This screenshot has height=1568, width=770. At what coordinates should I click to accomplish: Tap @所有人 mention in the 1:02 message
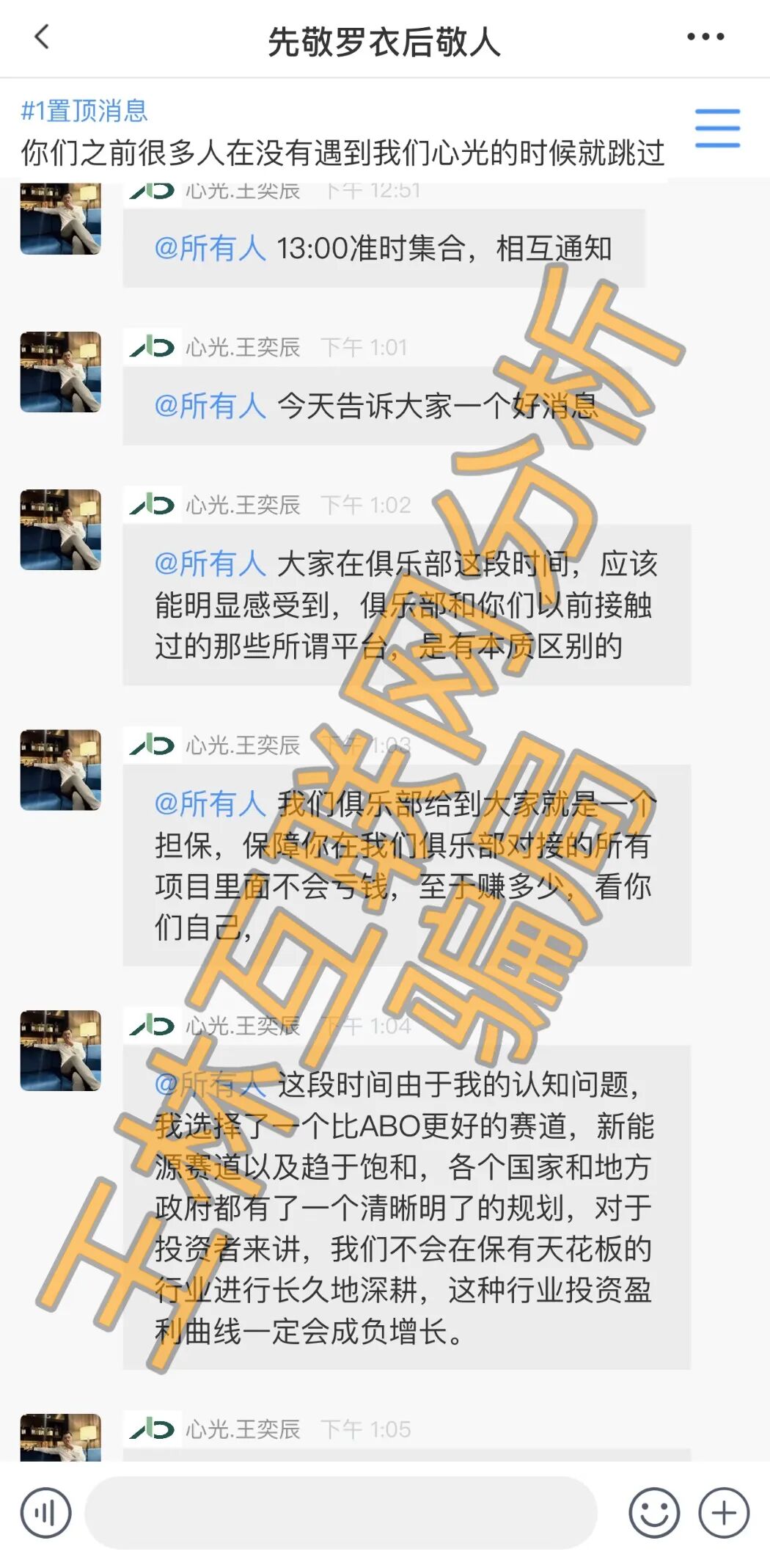210,564
